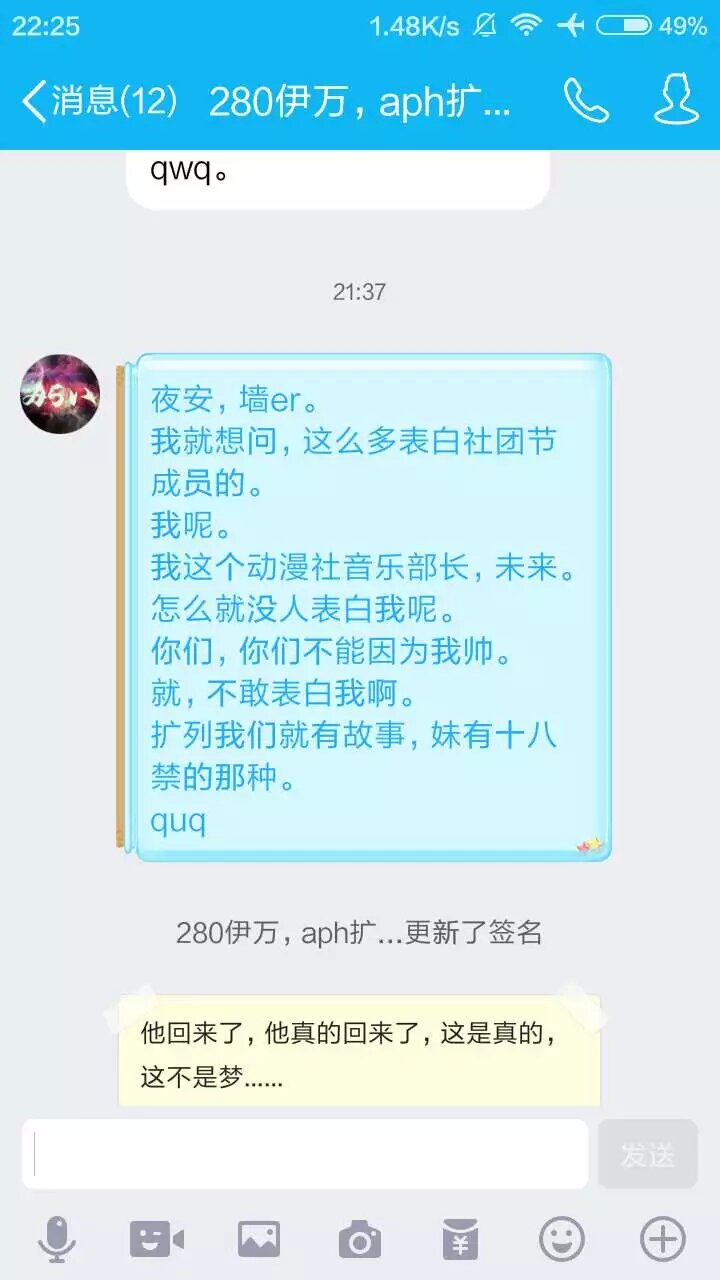Open the emoji sticker panel
The height and width of the screenshot is (1280, 720).
pyautogui.click(x=562, y=1240)
